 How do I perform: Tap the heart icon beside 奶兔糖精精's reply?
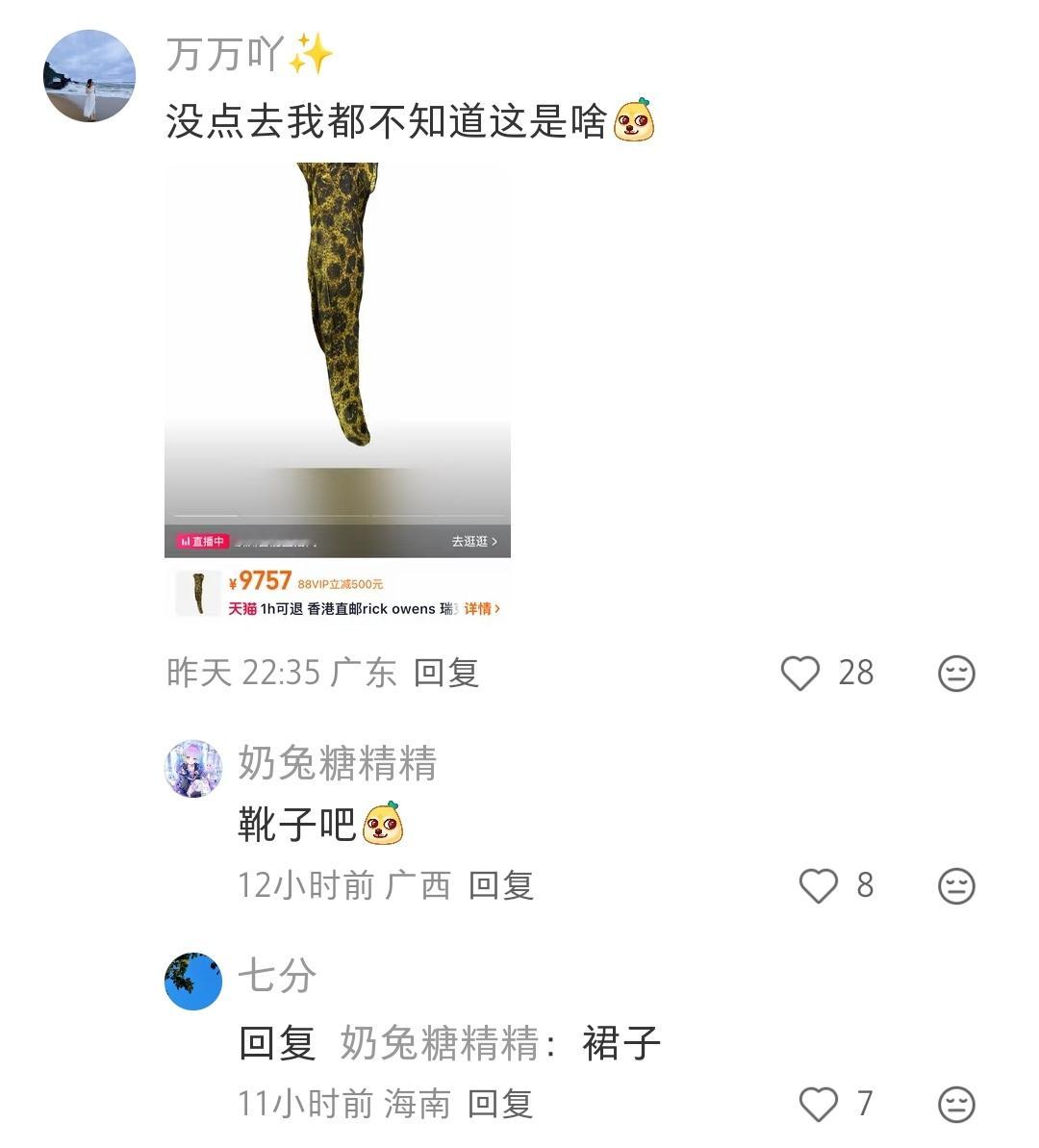(820, 885)
